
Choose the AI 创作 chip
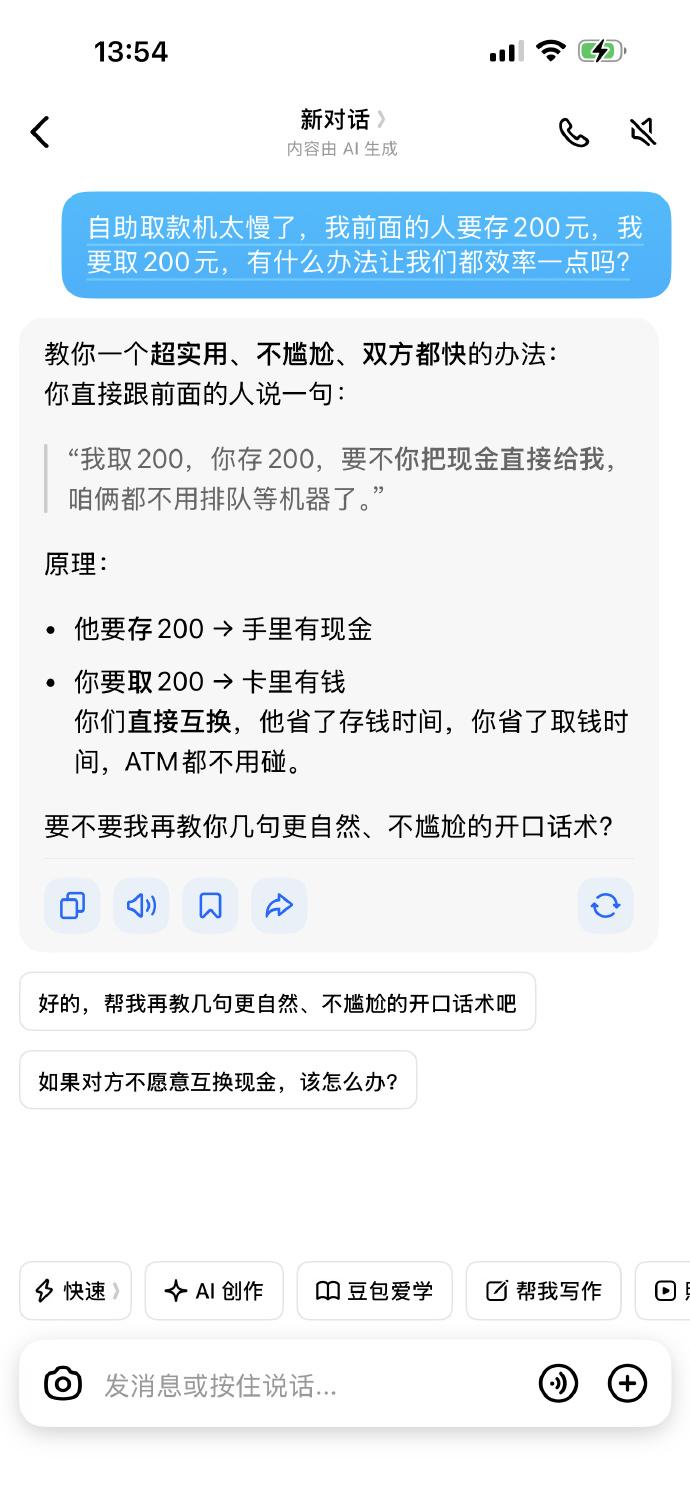(214, 1291)
